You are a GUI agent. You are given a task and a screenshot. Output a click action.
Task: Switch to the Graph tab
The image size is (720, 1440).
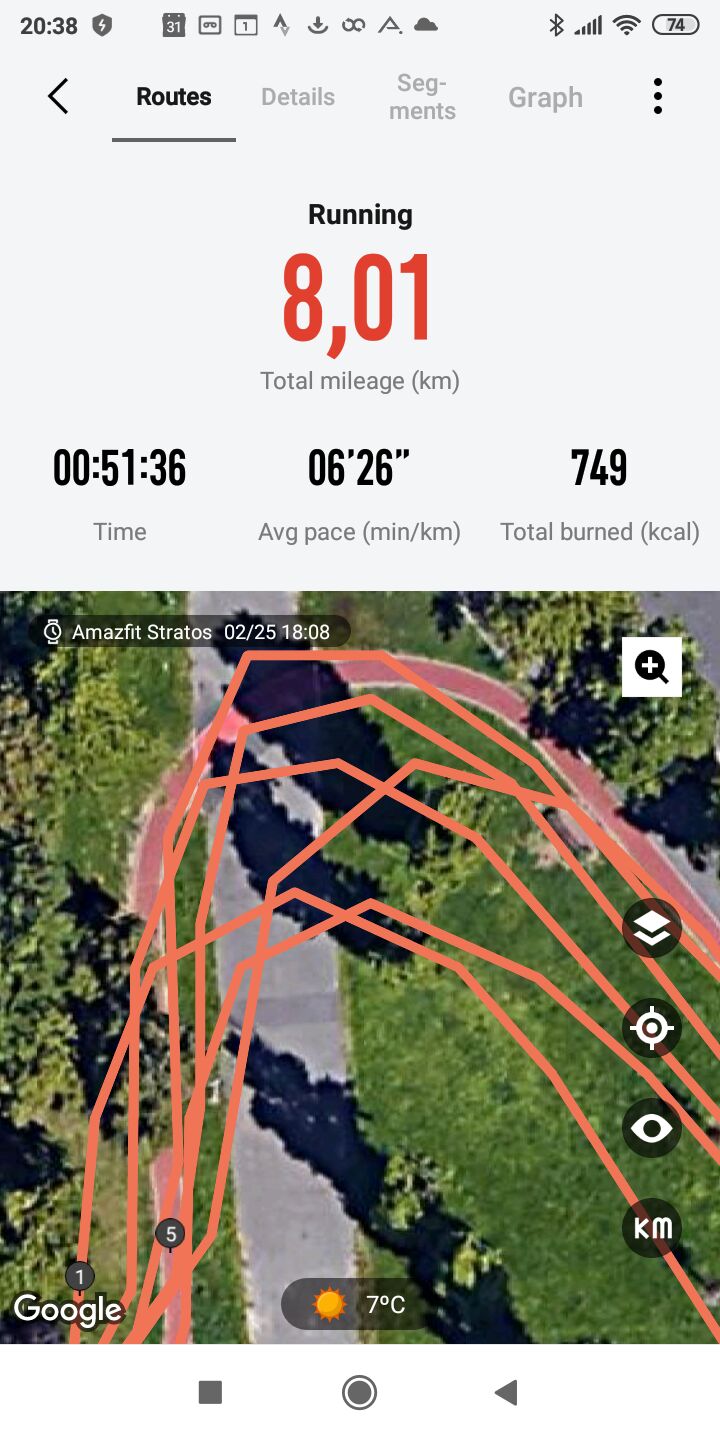click(545, 97)
